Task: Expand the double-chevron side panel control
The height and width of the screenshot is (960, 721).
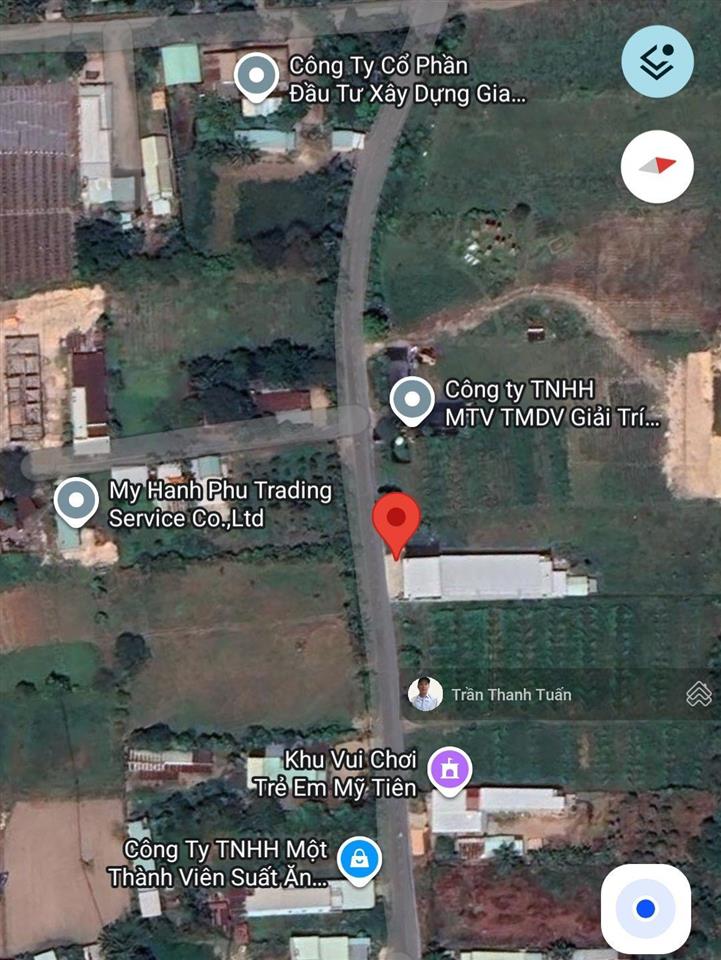Action: point(697,691)
